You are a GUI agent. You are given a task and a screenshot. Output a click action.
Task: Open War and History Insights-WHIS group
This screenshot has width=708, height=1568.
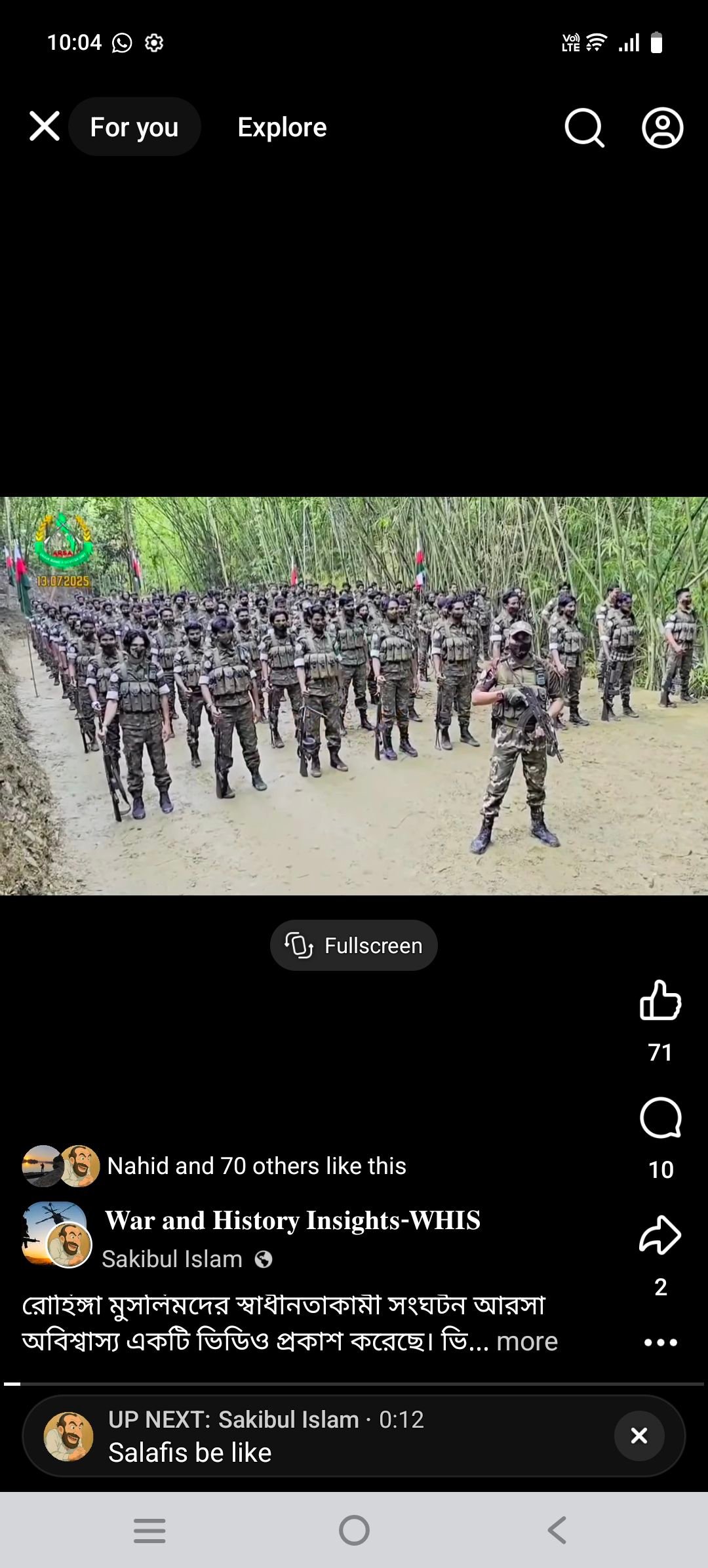(x=292, y=1221)
